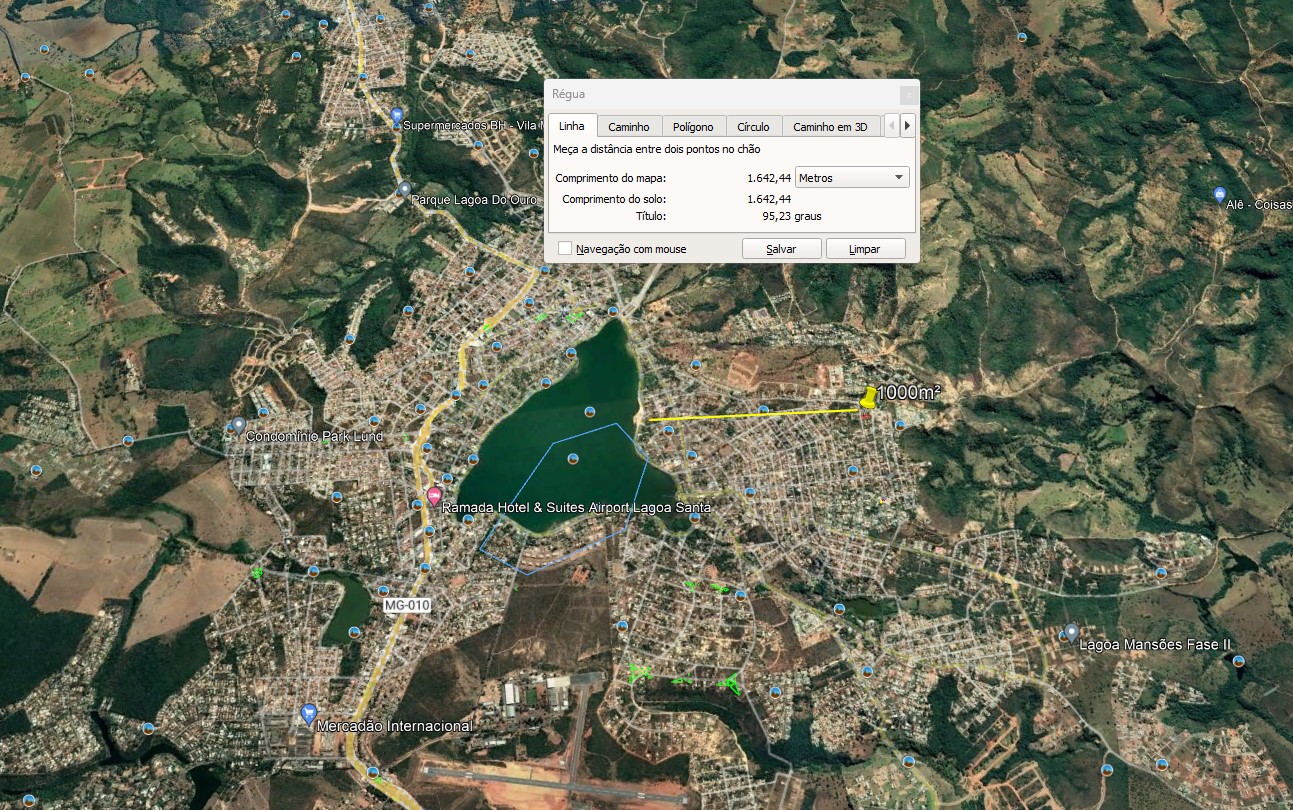1293x810 pixels.
Task: Open the Mercadão Internacional place marker
Action: (x=308, y=713)
